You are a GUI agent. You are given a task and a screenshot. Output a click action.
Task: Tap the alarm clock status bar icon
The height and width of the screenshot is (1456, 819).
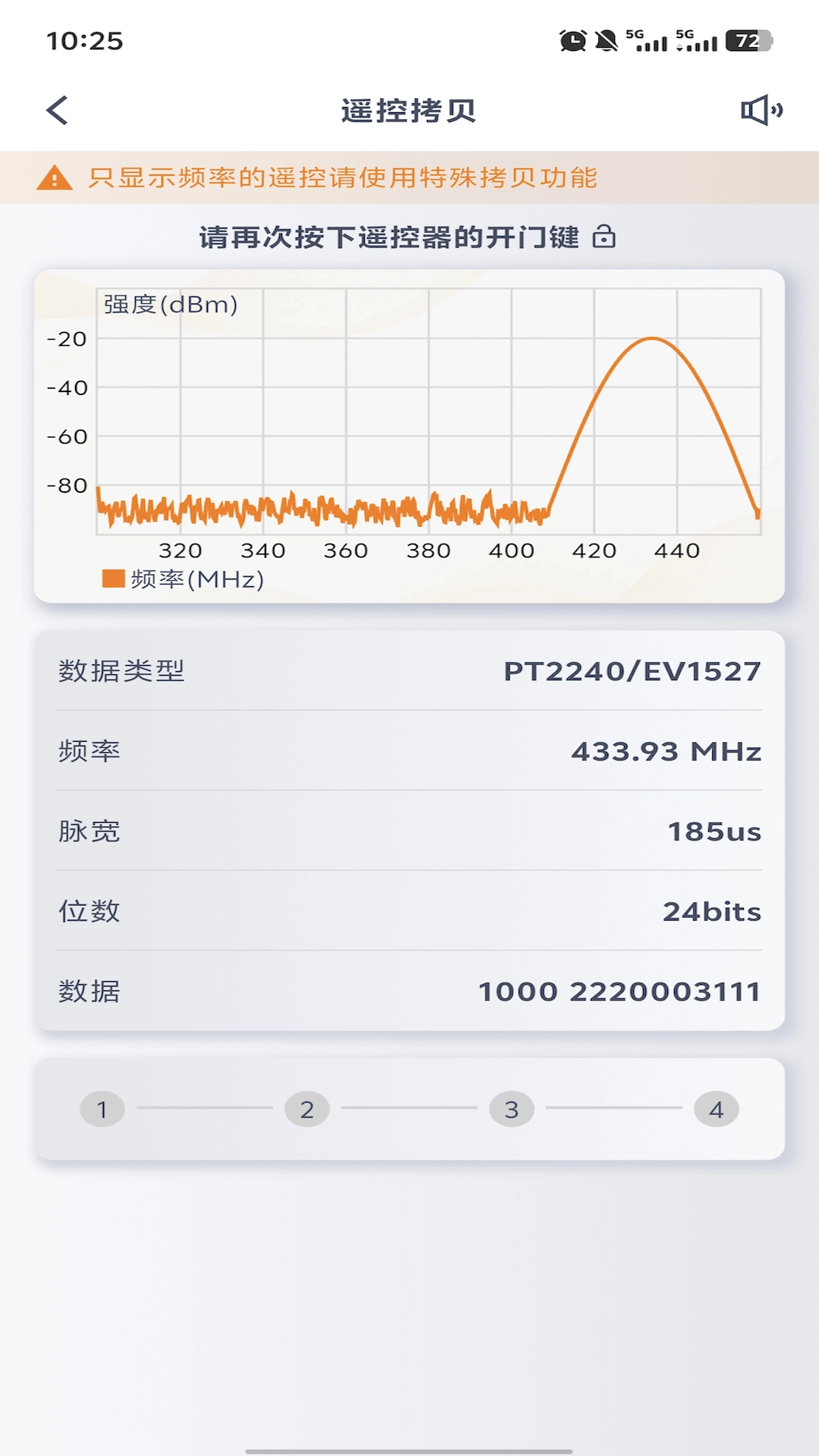571,40
